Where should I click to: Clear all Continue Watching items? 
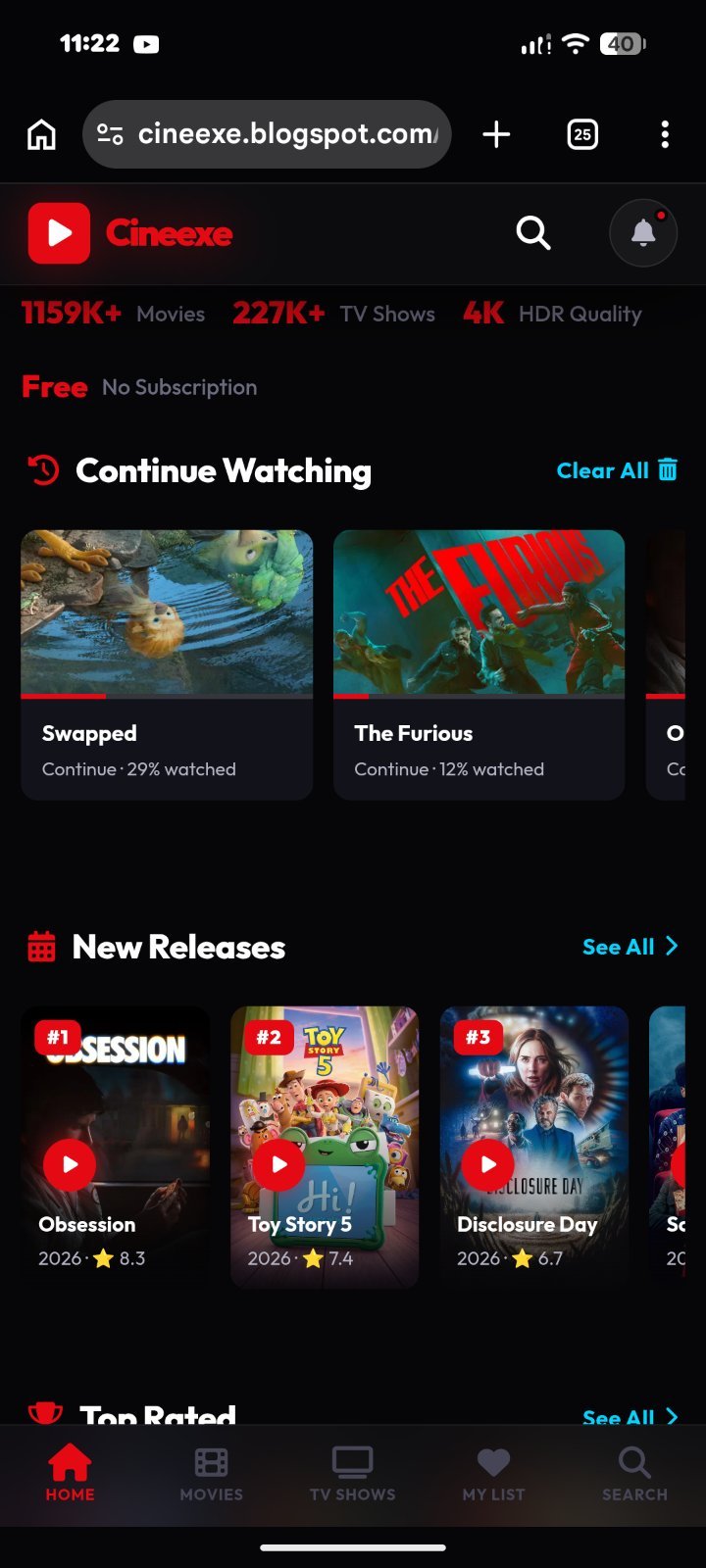(617, 470)
